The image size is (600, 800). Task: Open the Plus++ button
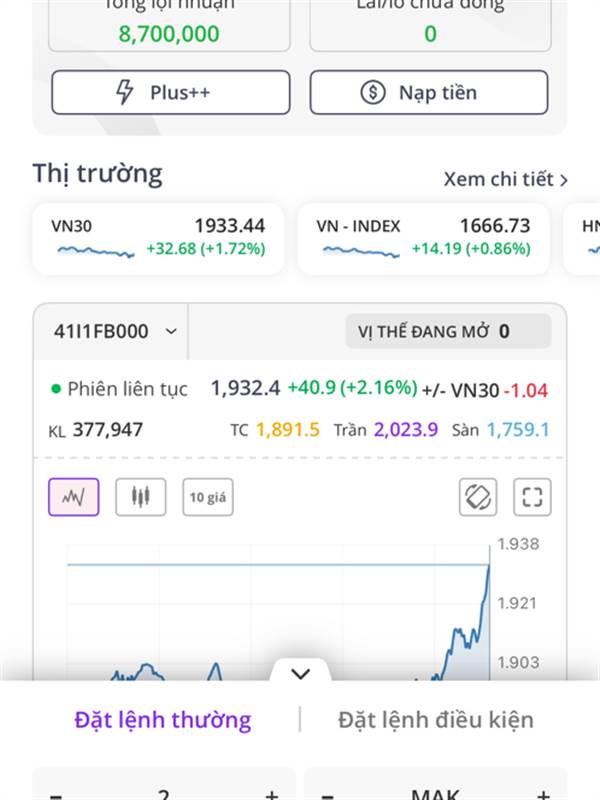[x=171, y=92]
